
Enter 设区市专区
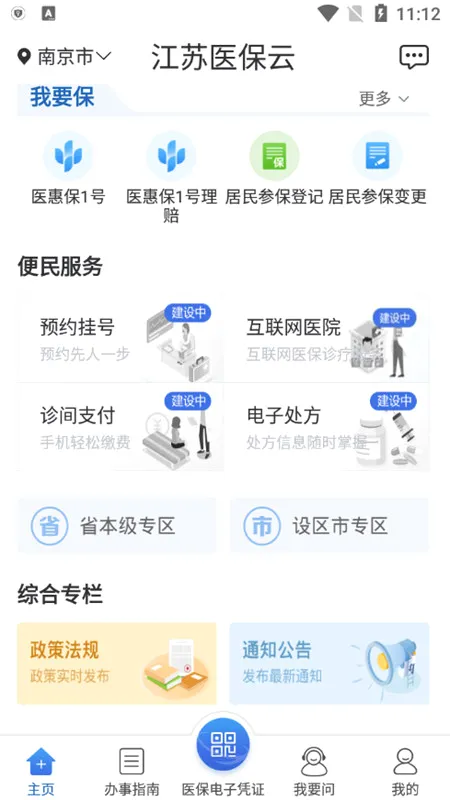[330, 526]
